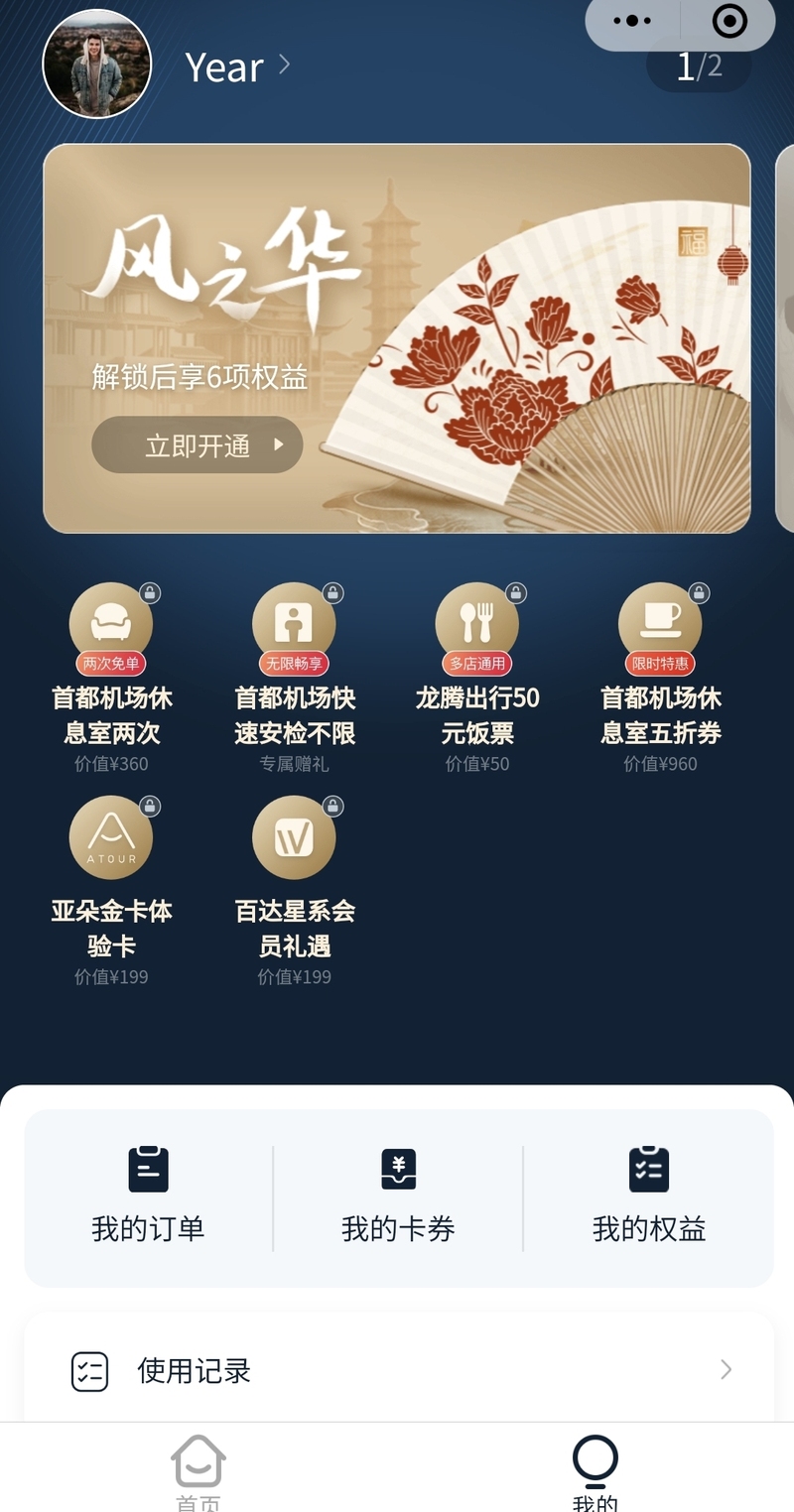Switch to the 首页 tab
Viewport: 794px width, 1512px height.
point(198,1470)
